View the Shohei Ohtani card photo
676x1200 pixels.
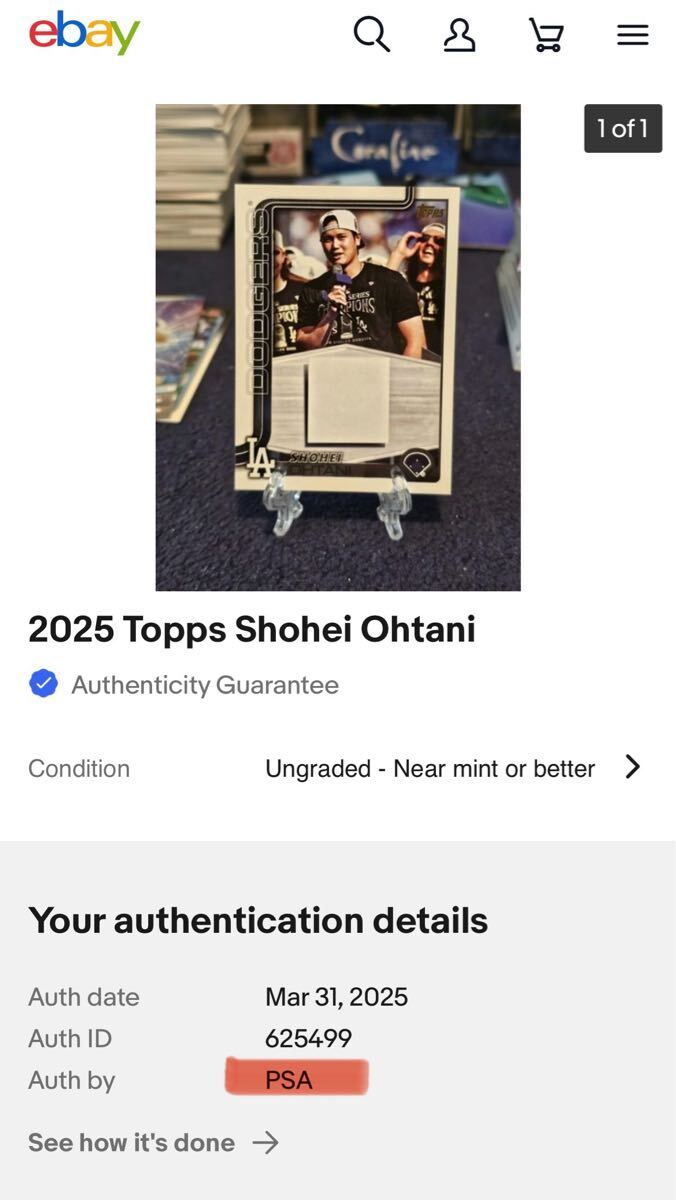338,347
